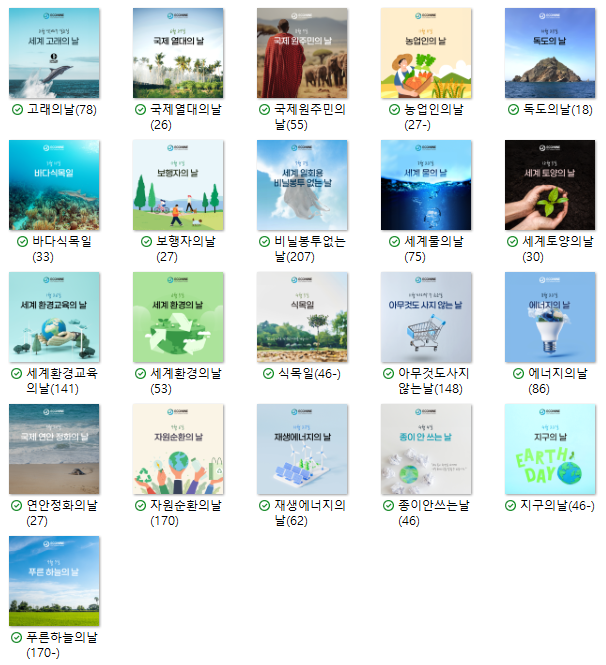This screenshot has width=606, height=665.
Task: Open the 독도의날(18) item
Action: click(550, 54)
